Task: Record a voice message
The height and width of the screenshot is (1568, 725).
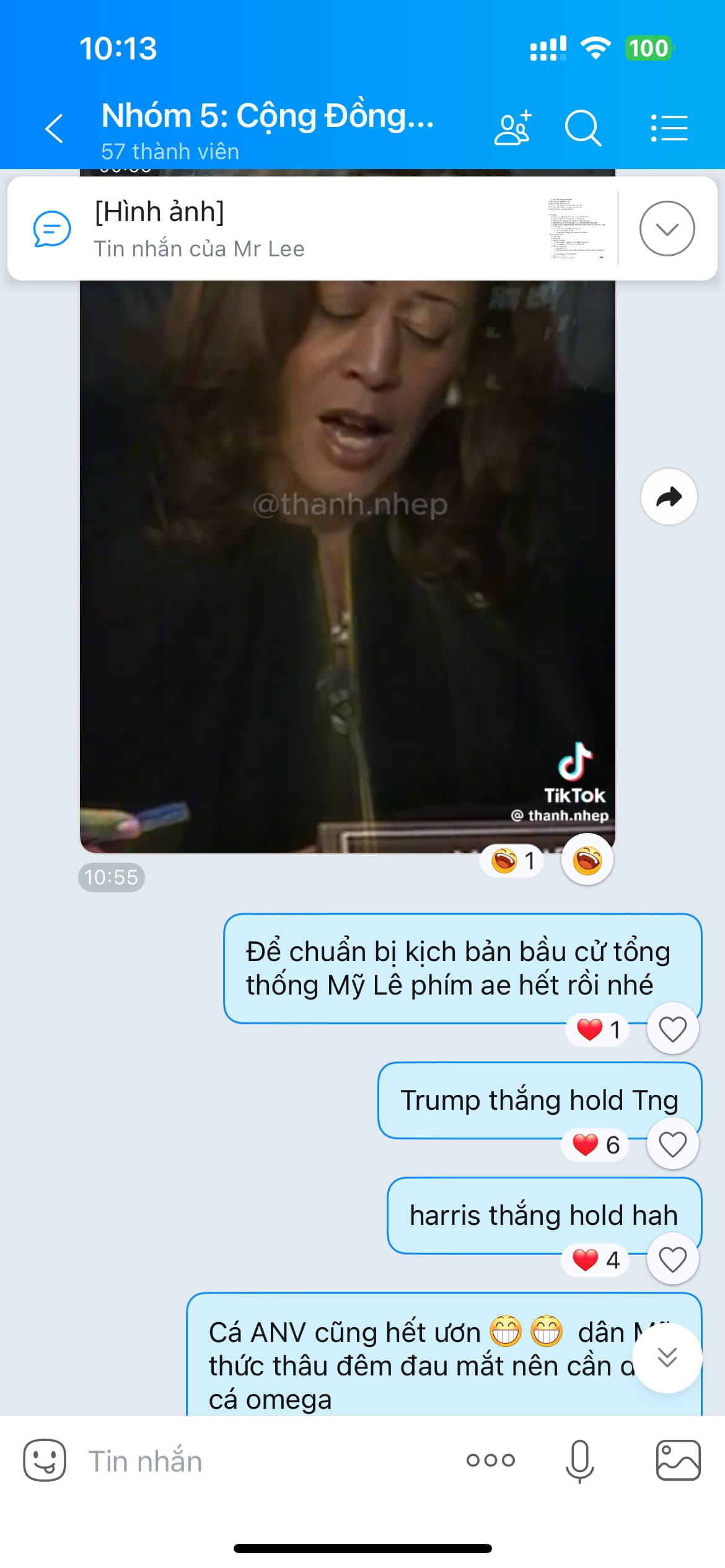Action: pyautogui.click(x=579, y=1460)
